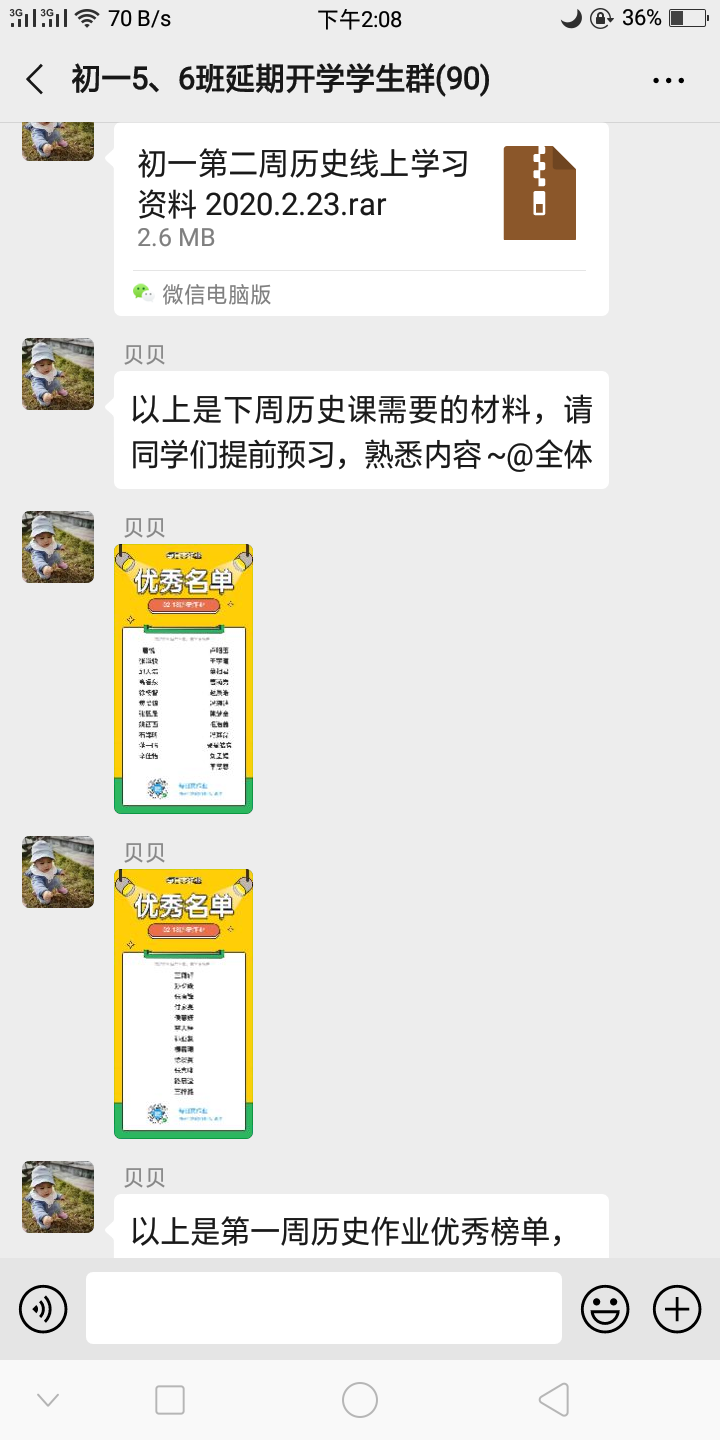The height and width of the screenshot is (1440, 720).
Task: Go back from the group chat
Action: point(35,80)
